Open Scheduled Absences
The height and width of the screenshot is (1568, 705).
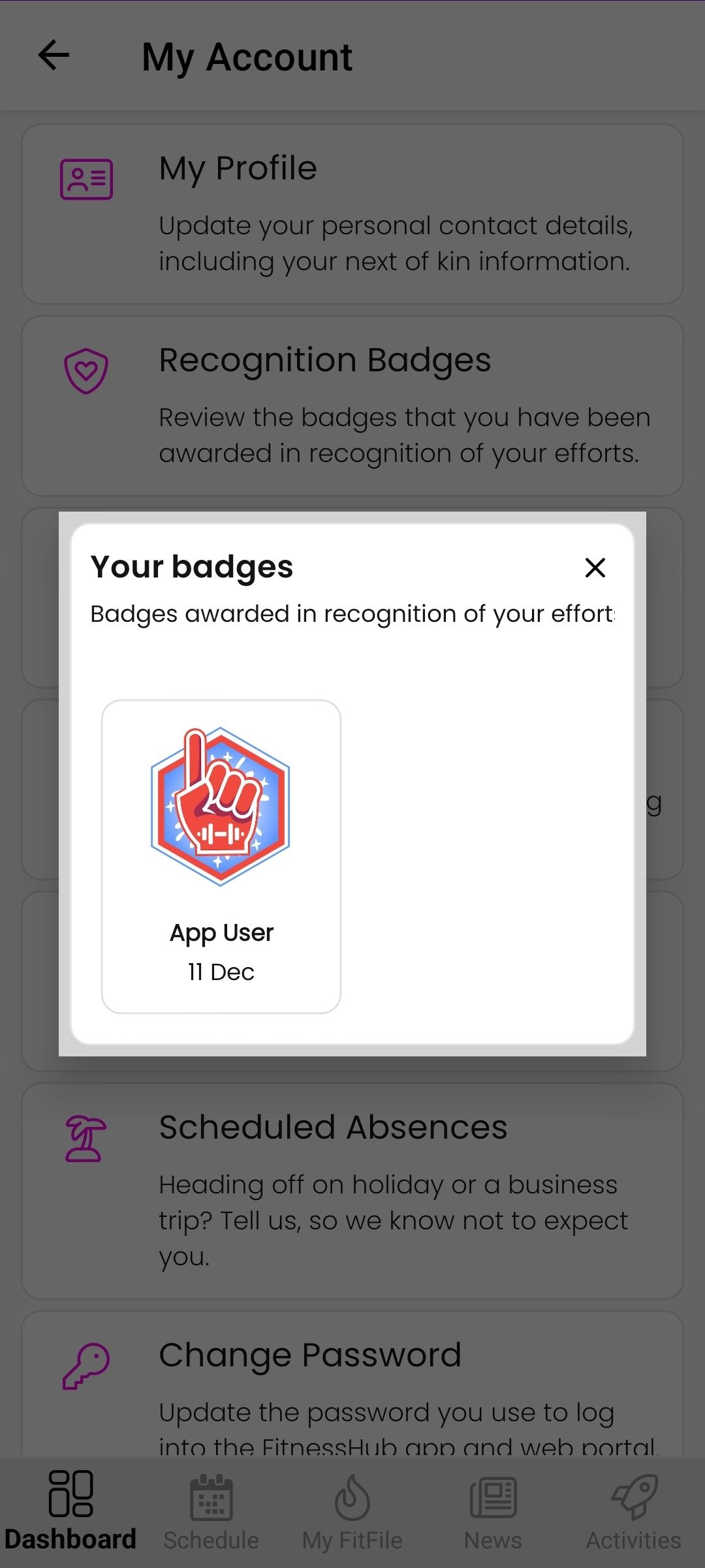pyautogui.click(x=352, y=1191)
